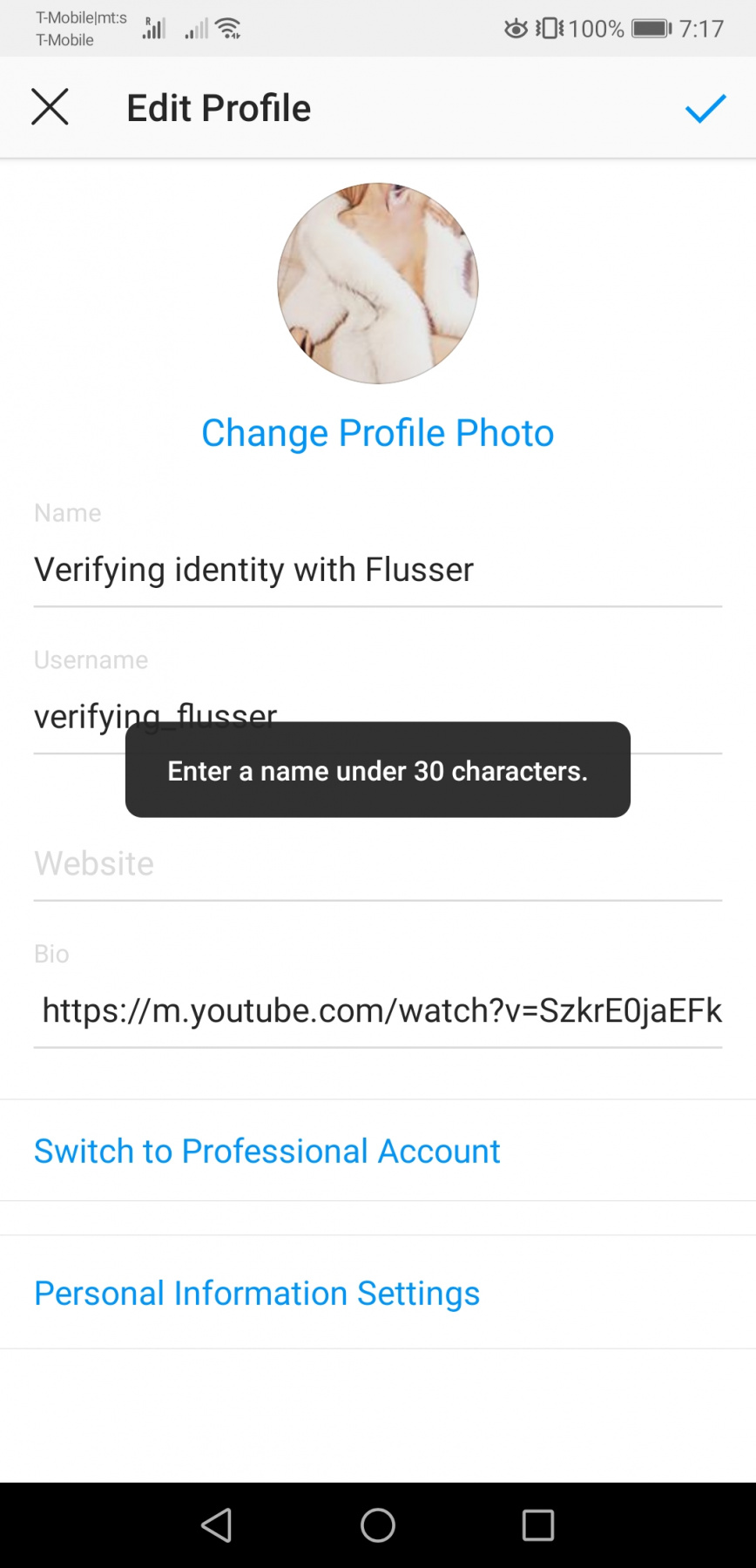The height and width of the screenshot is (1568, 756).
Task: Go to the home screen via home button
Action: tap(378, 1525)
